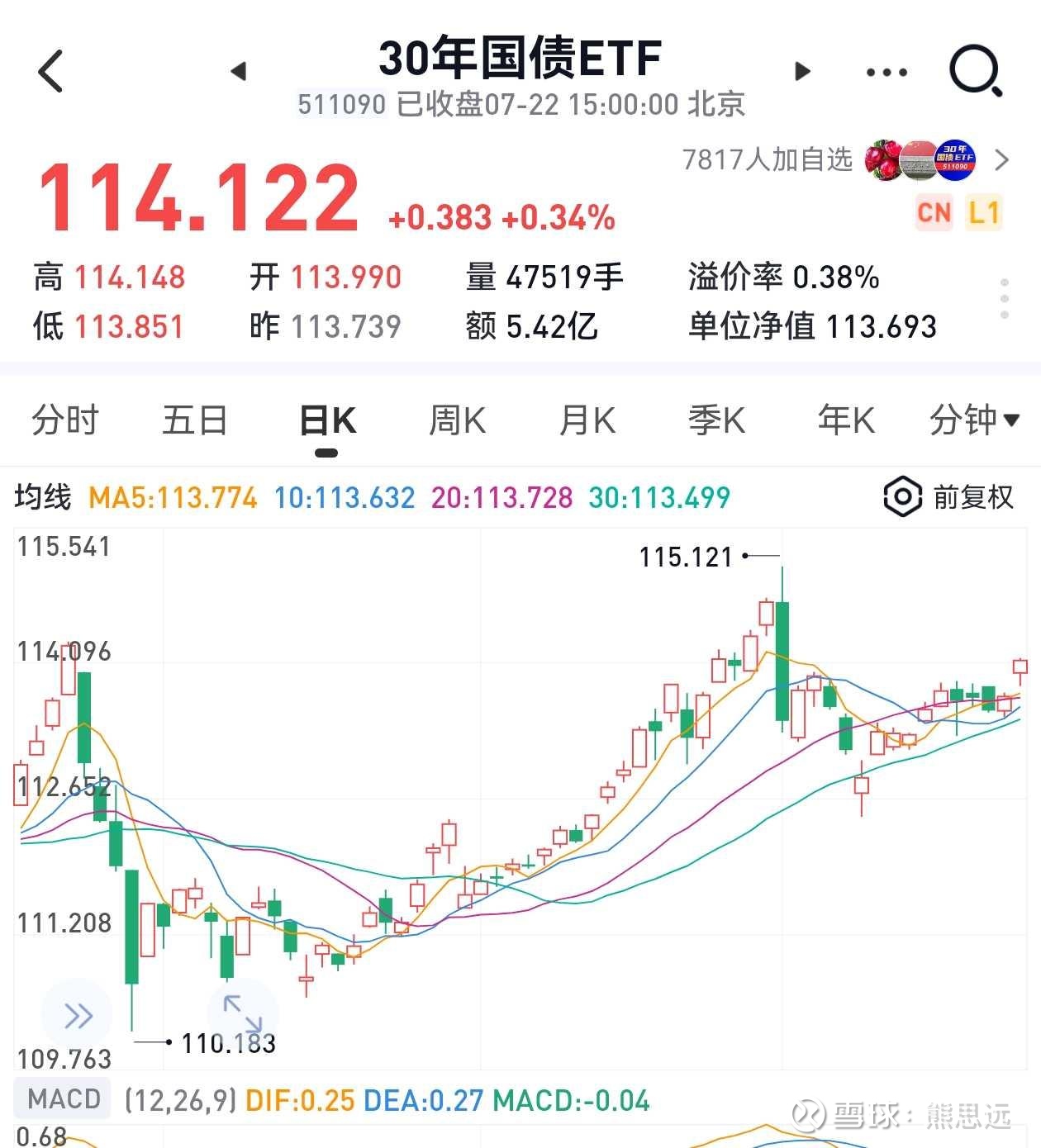
Task: Click the gear icon beside 前复权
Action: click(902, 496)
